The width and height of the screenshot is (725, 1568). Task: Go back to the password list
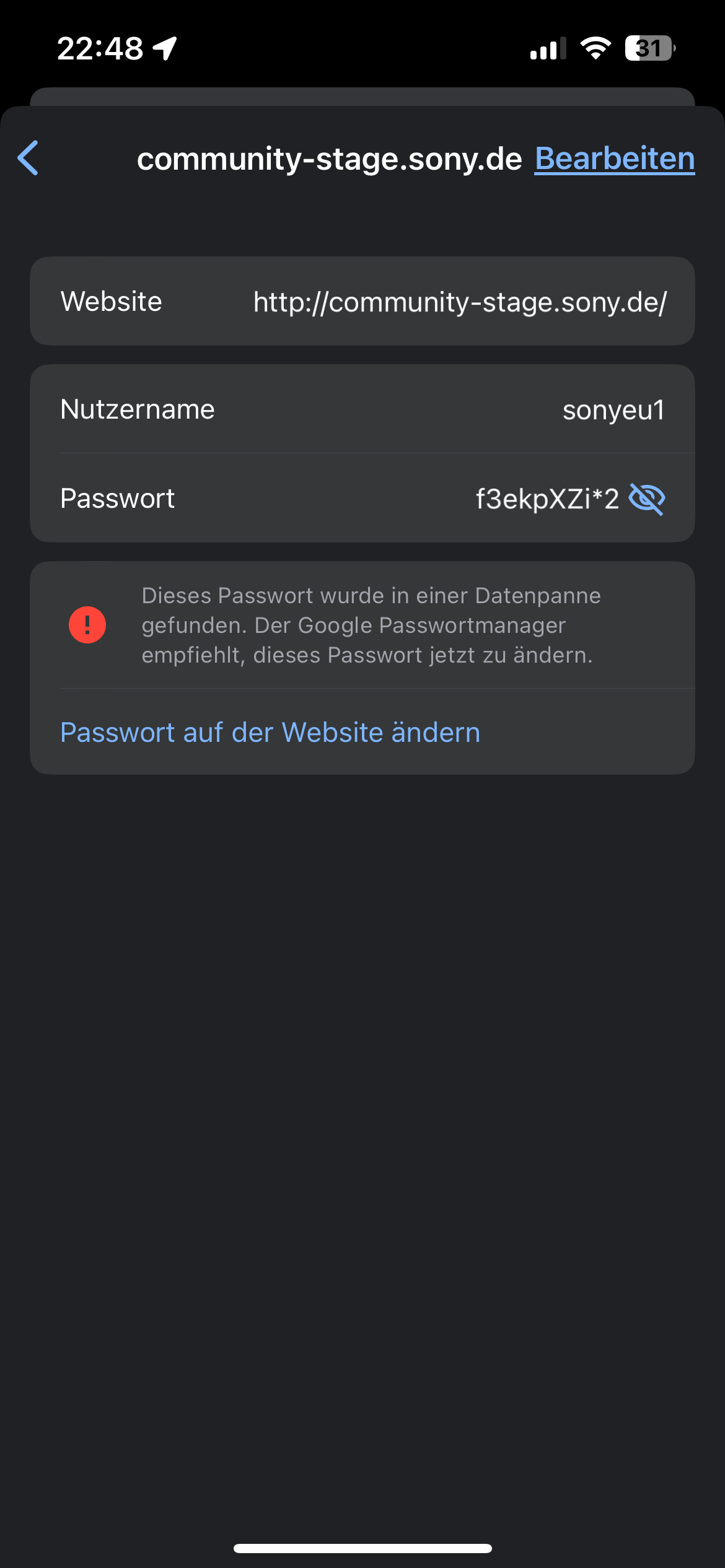pos(29,158)
